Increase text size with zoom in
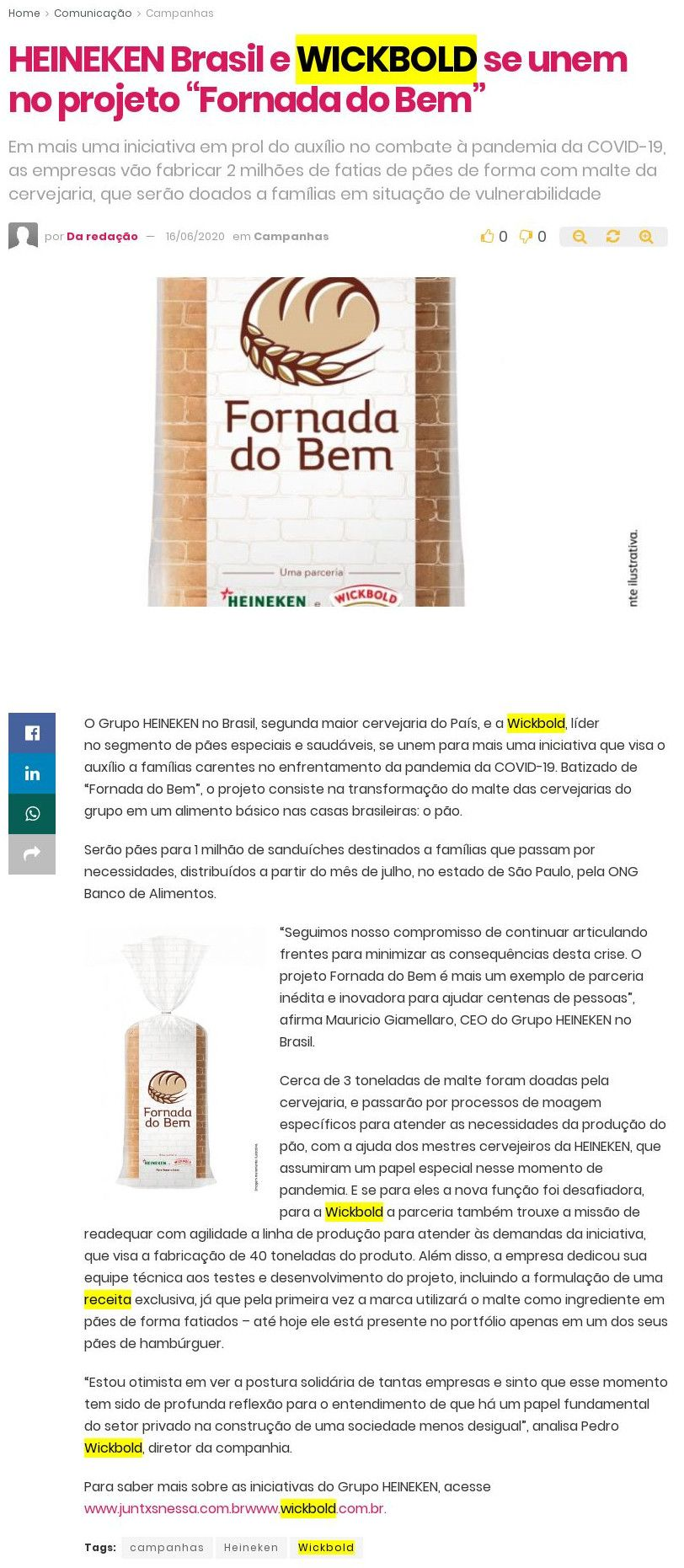Image resolution: width=684 pixels, height=1568 pixels. tap(646, 237)
